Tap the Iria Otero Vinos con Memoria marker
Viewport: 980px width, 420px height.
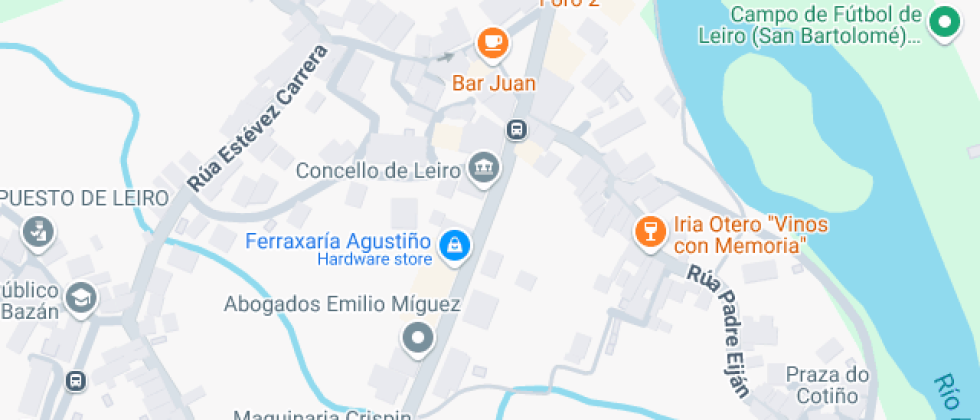point(650,232)
